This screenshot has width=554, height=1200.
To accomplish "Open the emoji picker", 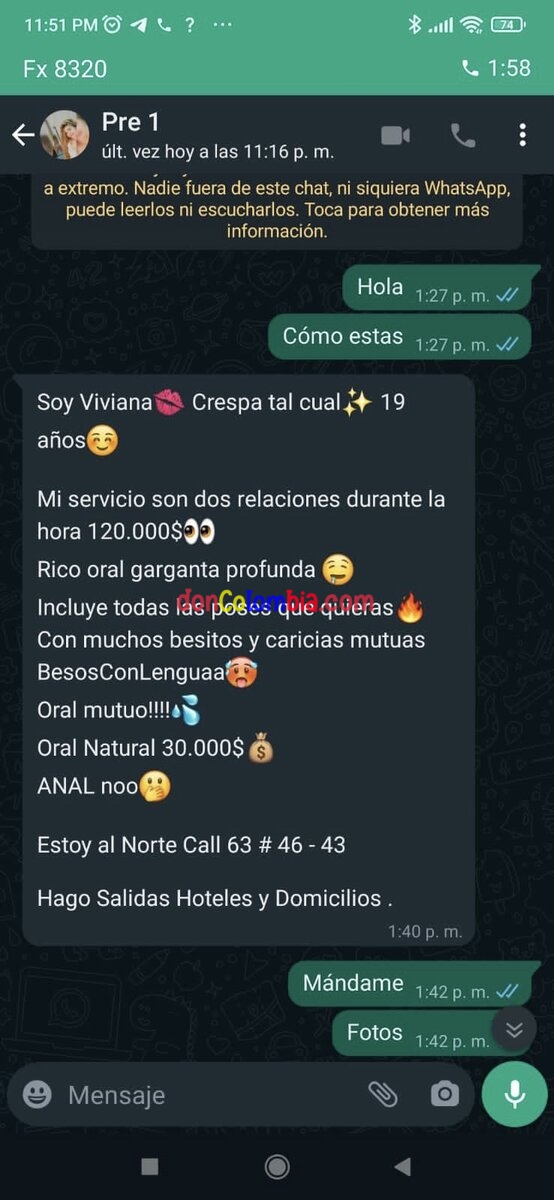I will coord(37,1094).
